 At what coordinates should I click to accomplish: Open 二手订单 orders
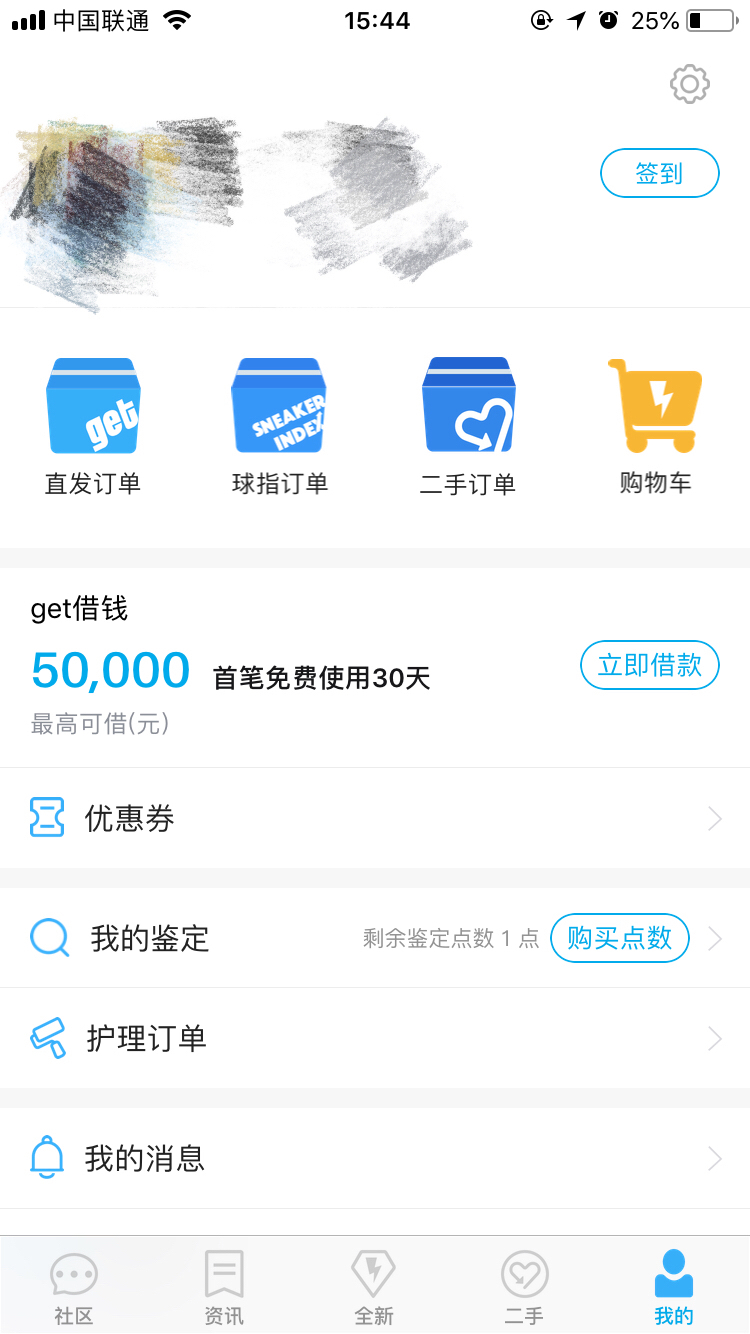(468, 426)
